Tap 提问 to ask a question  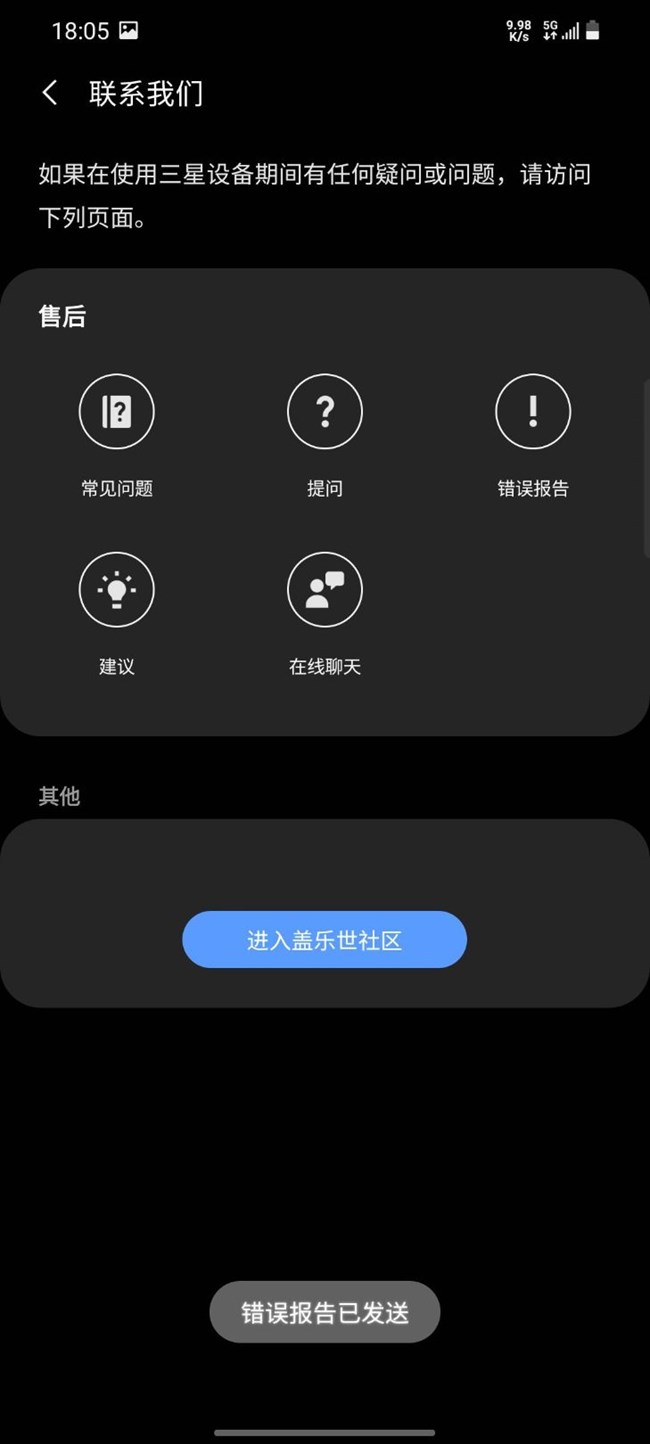click(324, 412)
